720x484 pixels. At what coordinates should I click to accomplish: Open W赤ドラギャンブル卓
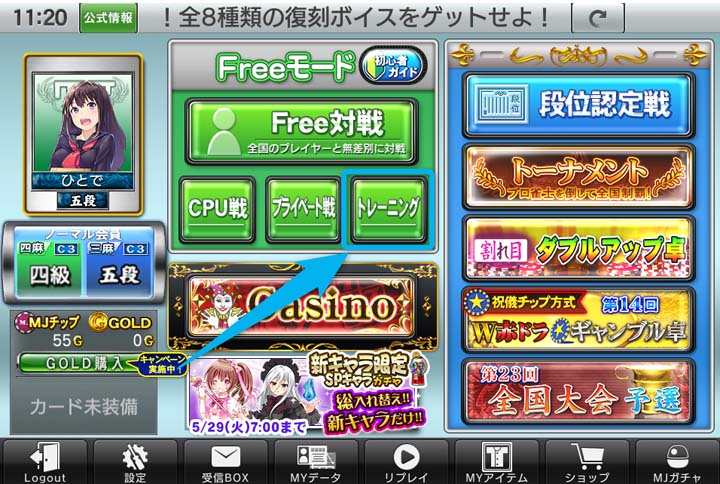pos(579,319)
